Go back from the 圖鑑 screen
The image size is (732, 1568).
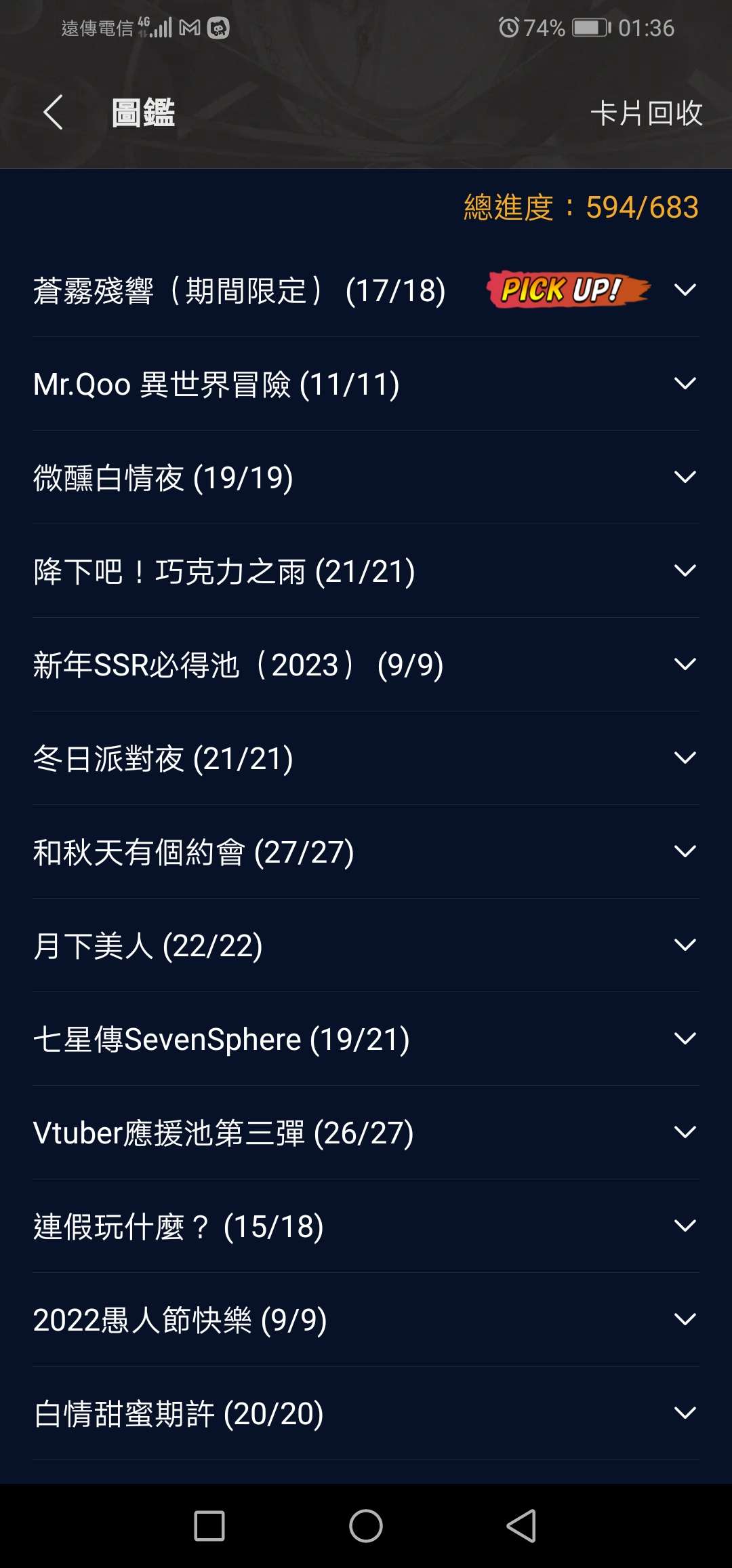[x=53, y=113]
